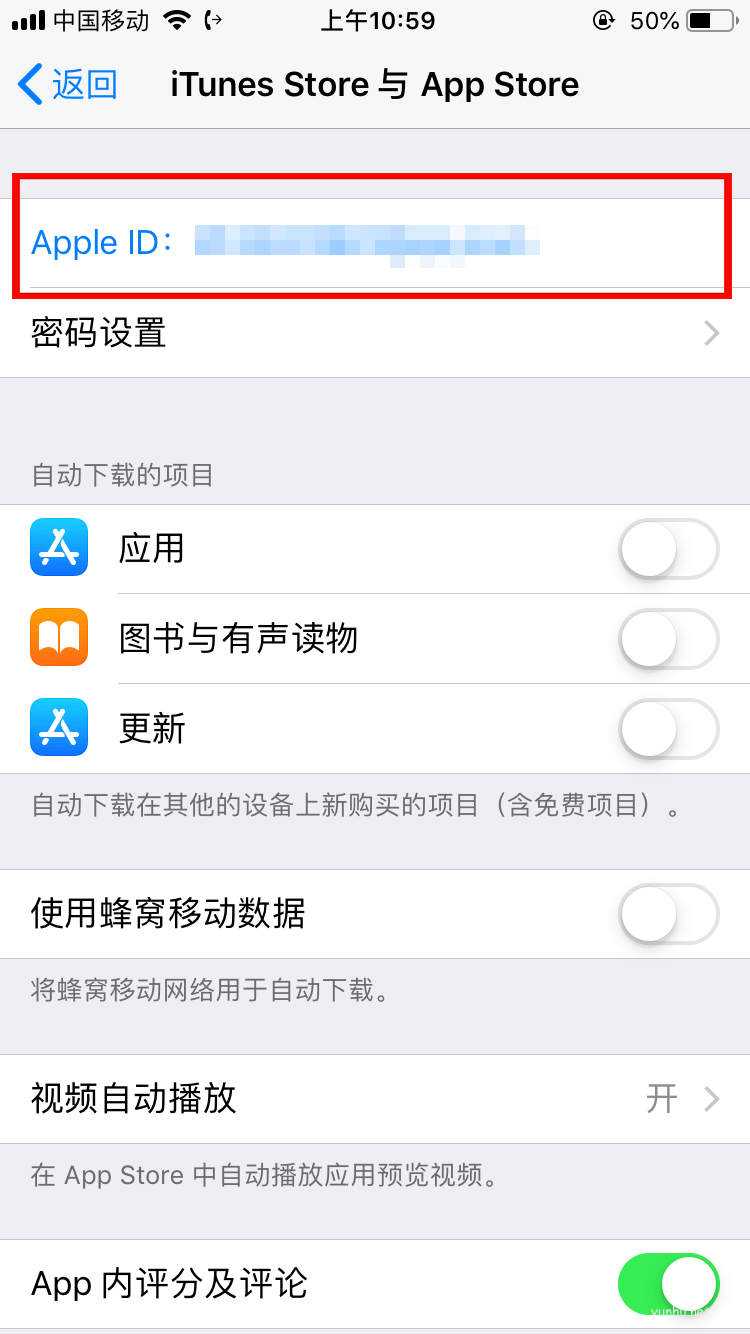Open 密码设置 settings
The height and width of the screenshot is (1334, 750).
click(x=375, y=333)
